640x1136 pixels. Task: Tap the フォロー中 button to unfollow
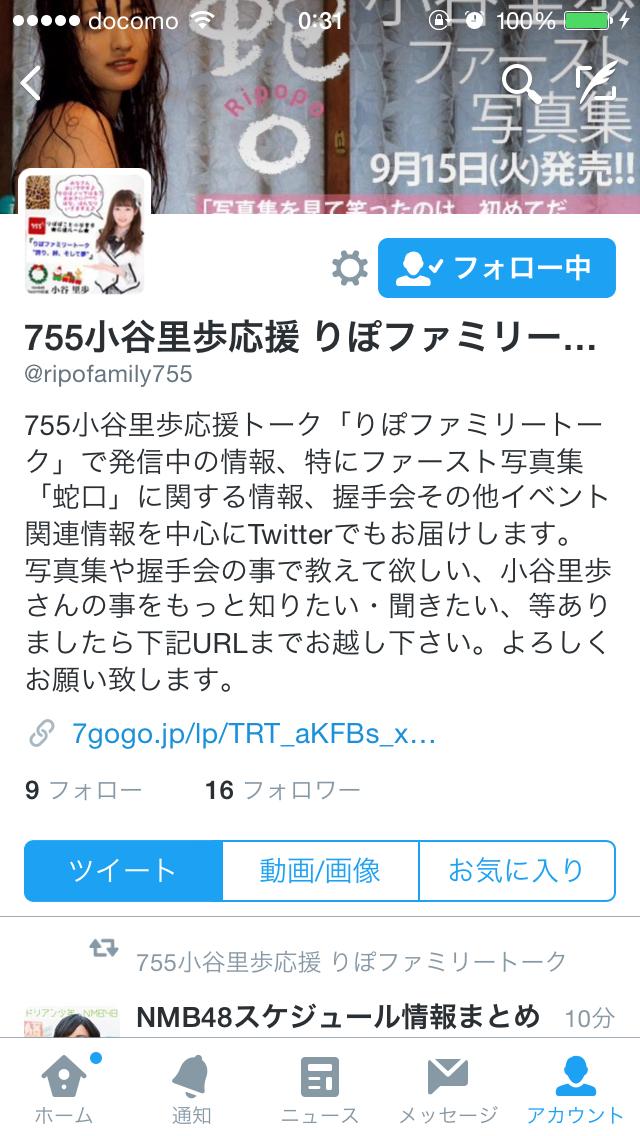496,268
